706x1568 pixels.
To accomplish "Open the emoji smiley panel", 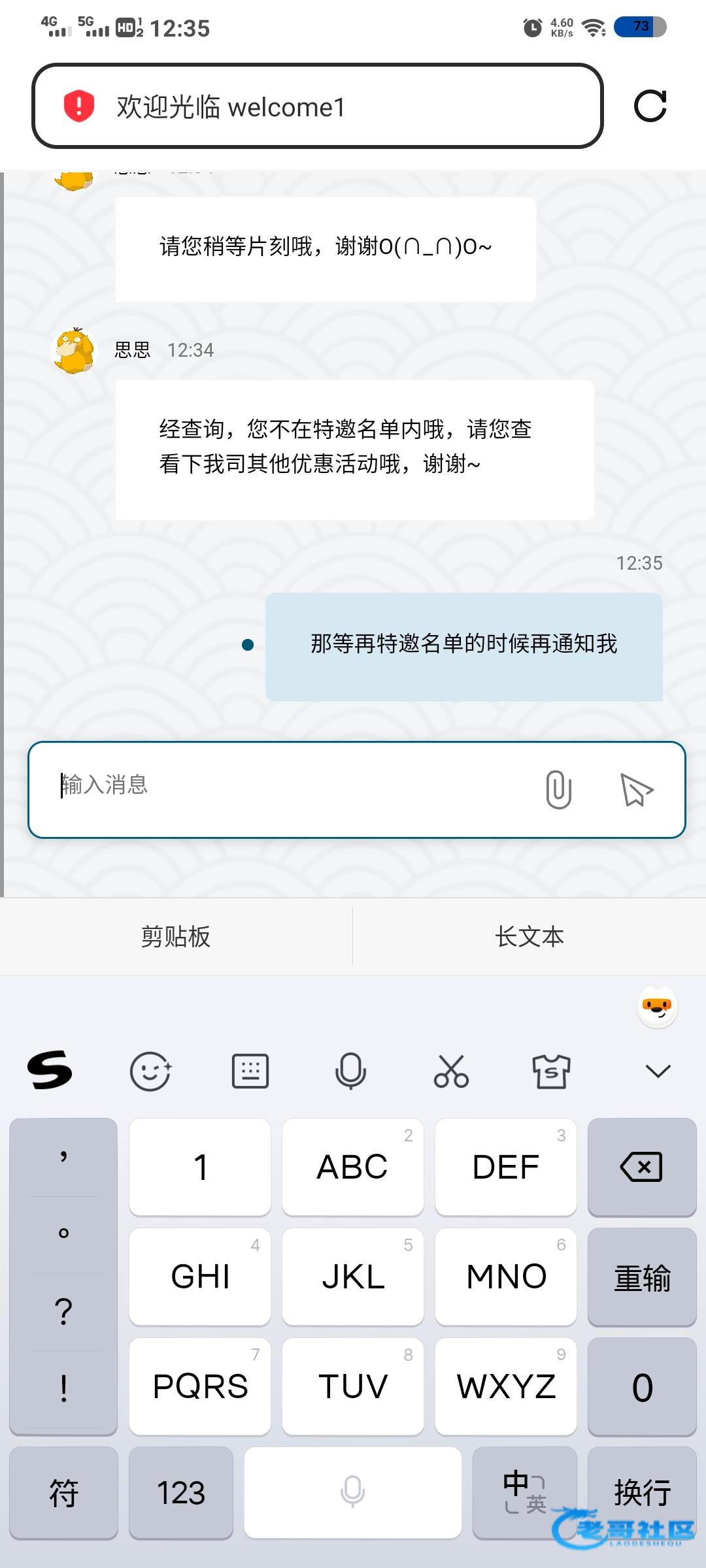I will pos(150,1071).
